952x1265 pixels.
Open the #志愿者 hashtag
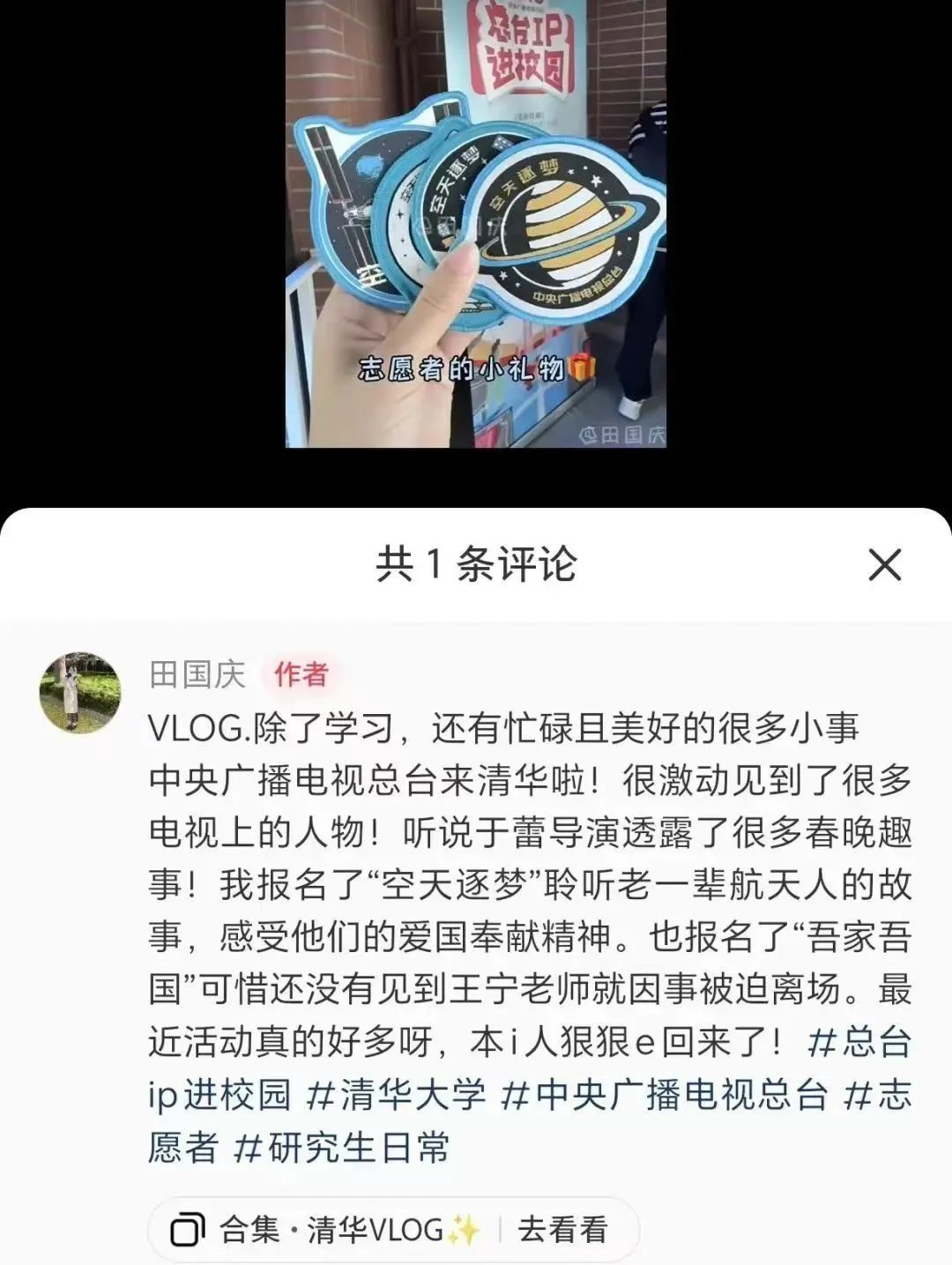click(x=877, y=1096)
